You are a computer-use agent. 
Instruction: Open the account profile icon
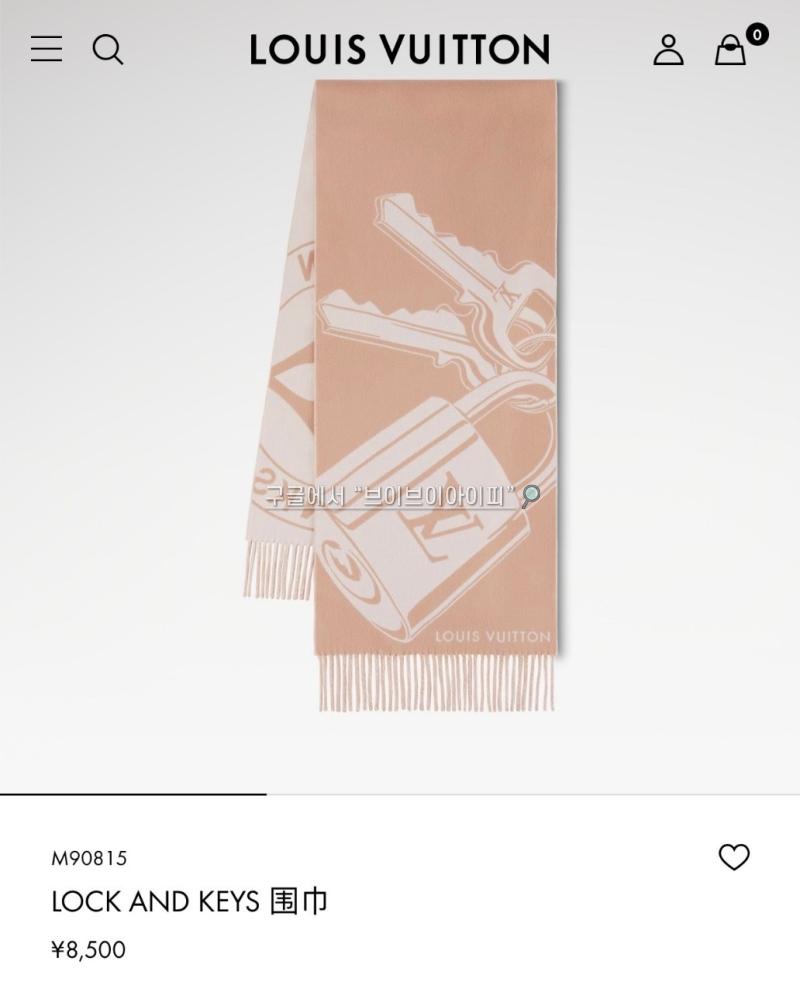(x=668, y=49)
